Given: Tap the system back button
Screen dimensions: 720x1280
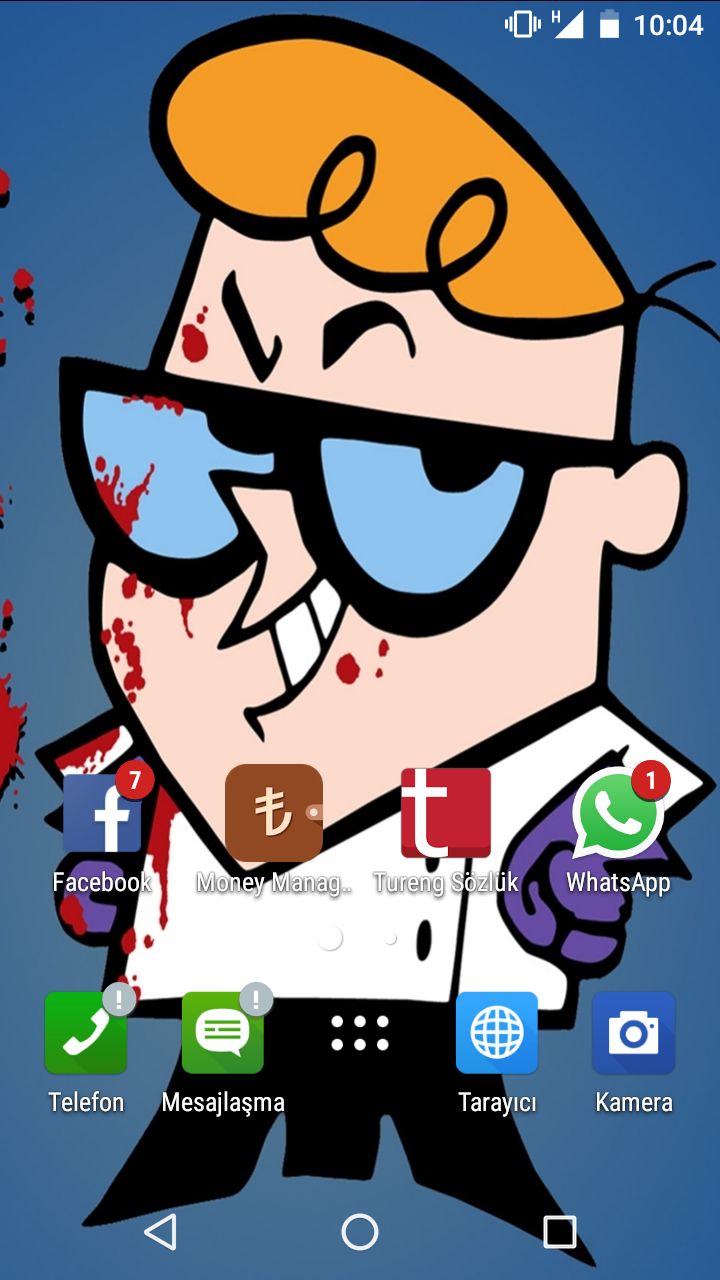Looking at the screenshot, I should click(161, 1232).
